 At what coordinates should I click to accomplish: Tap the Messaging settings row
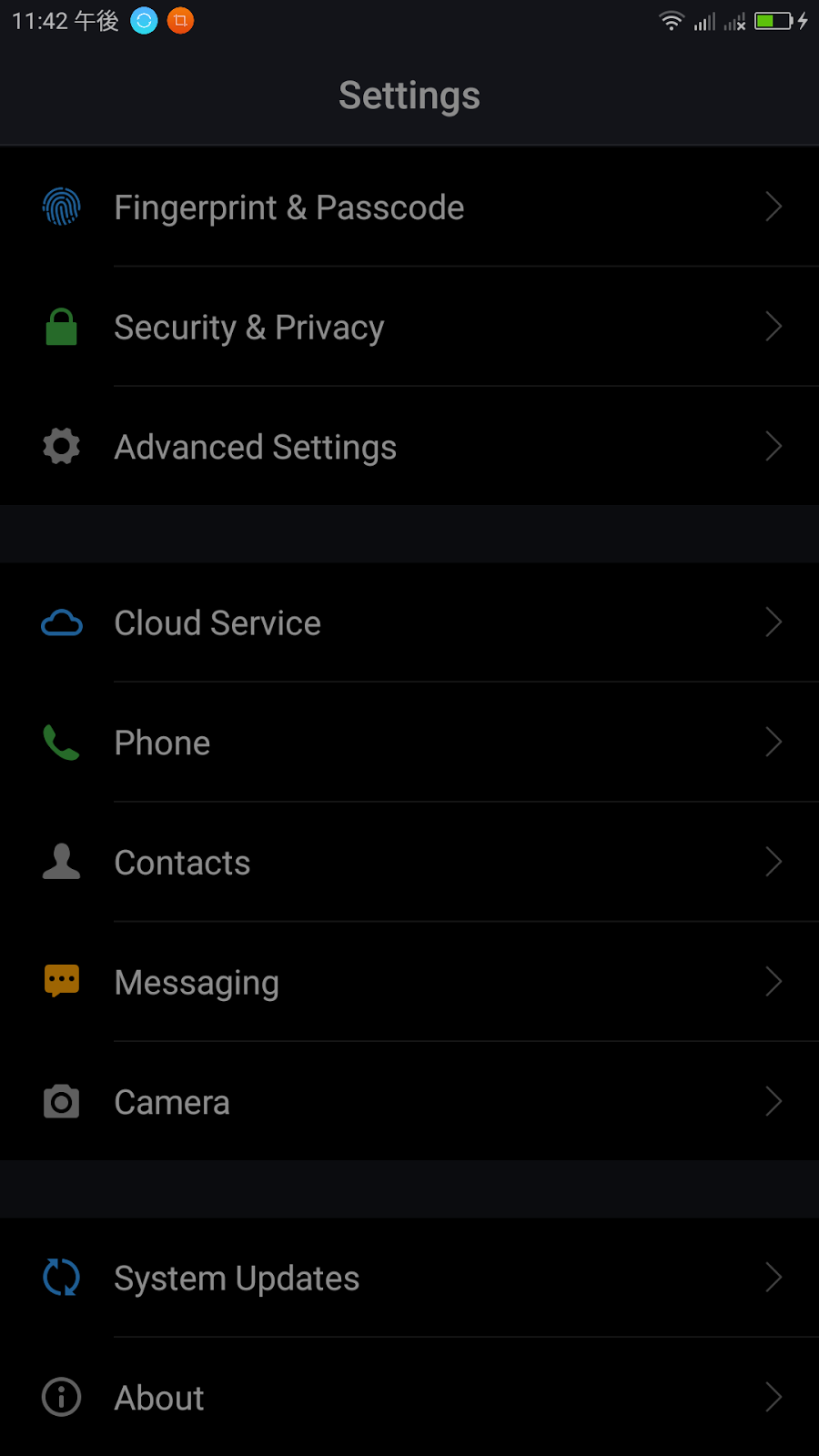409,982
